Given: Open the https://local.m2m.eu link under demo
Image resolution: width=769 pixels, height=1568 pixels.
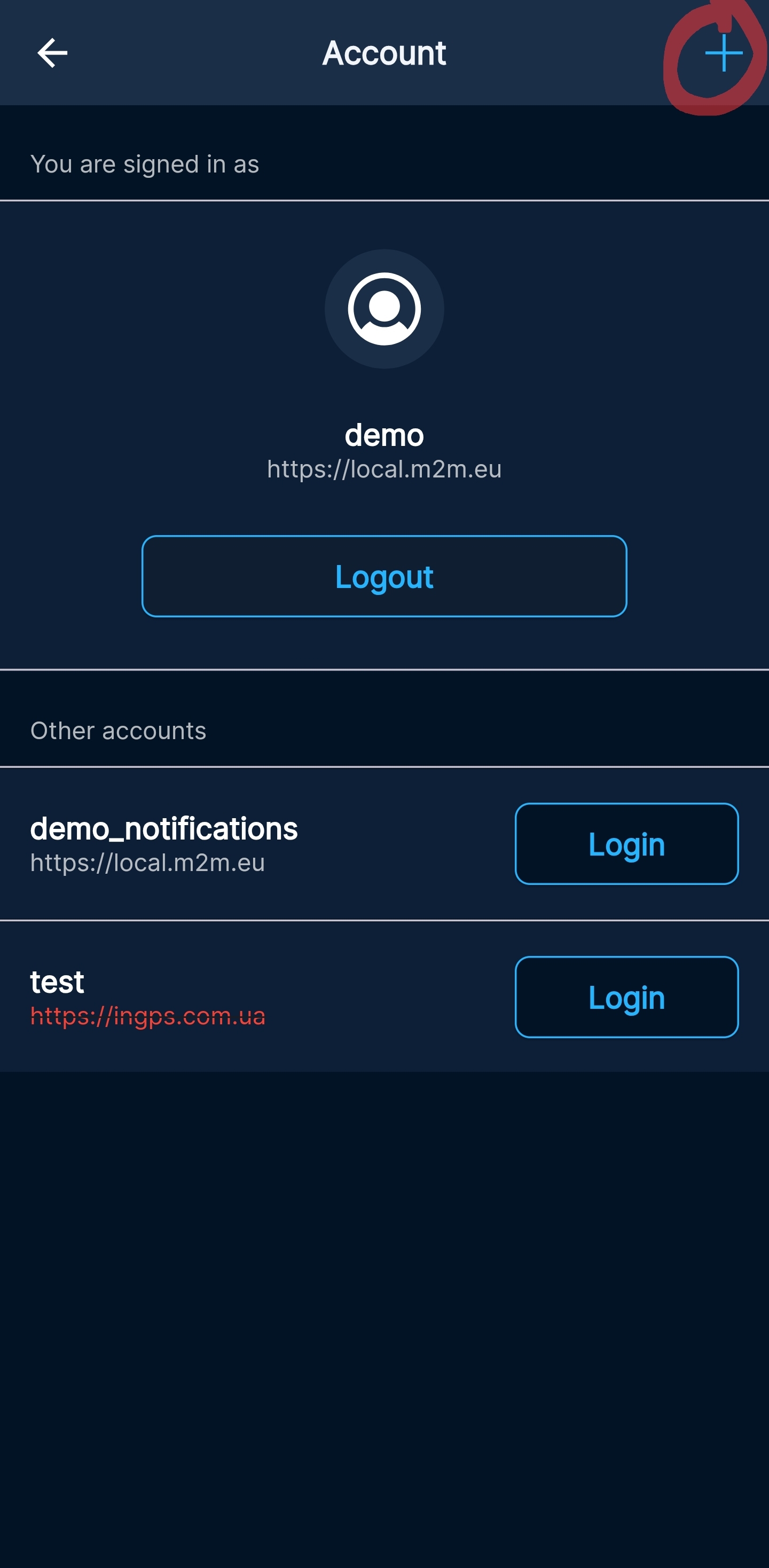Looking at the screenshot, I should coord(384,469).
